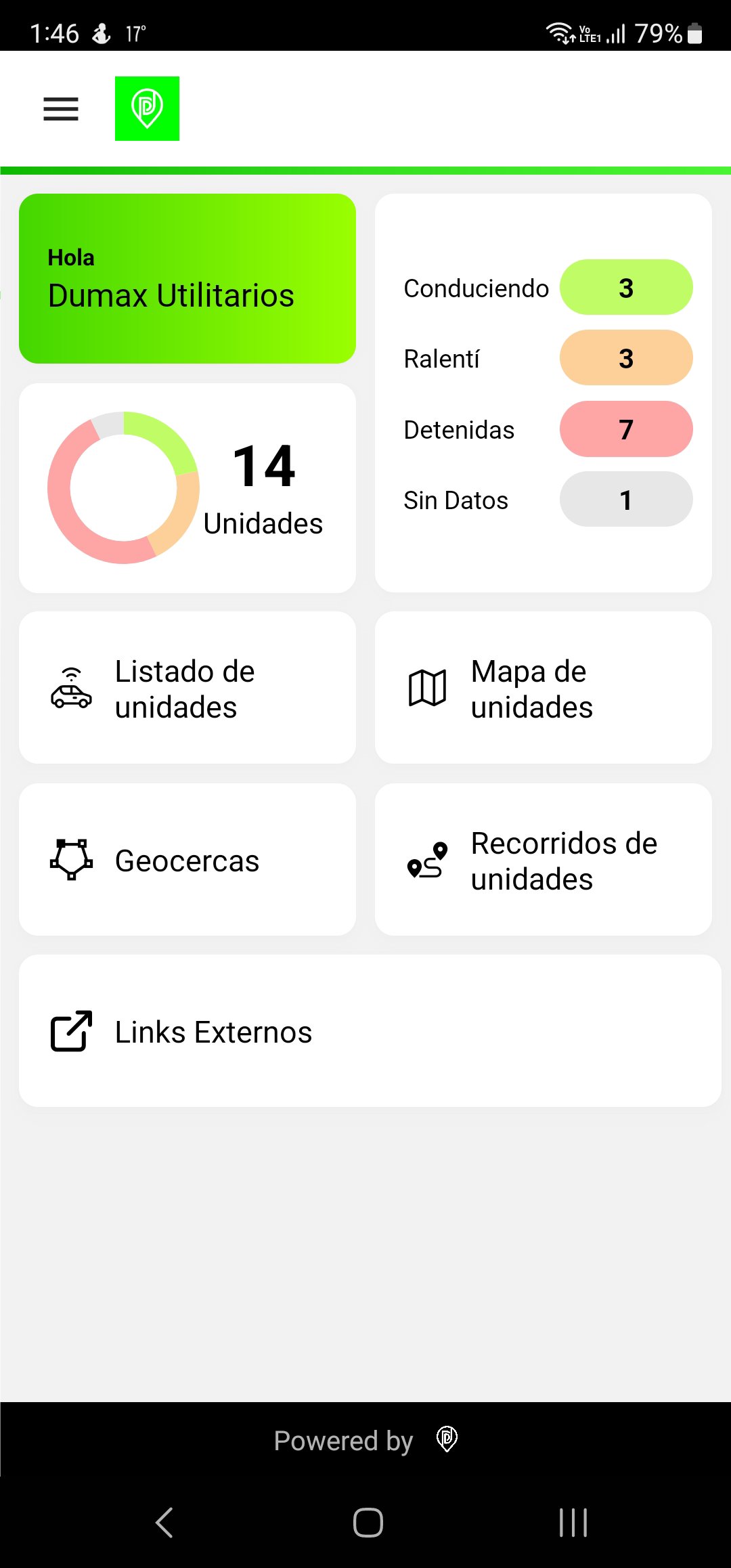
Task: Select the Conduciendo count chip
Action: [626, 287]
